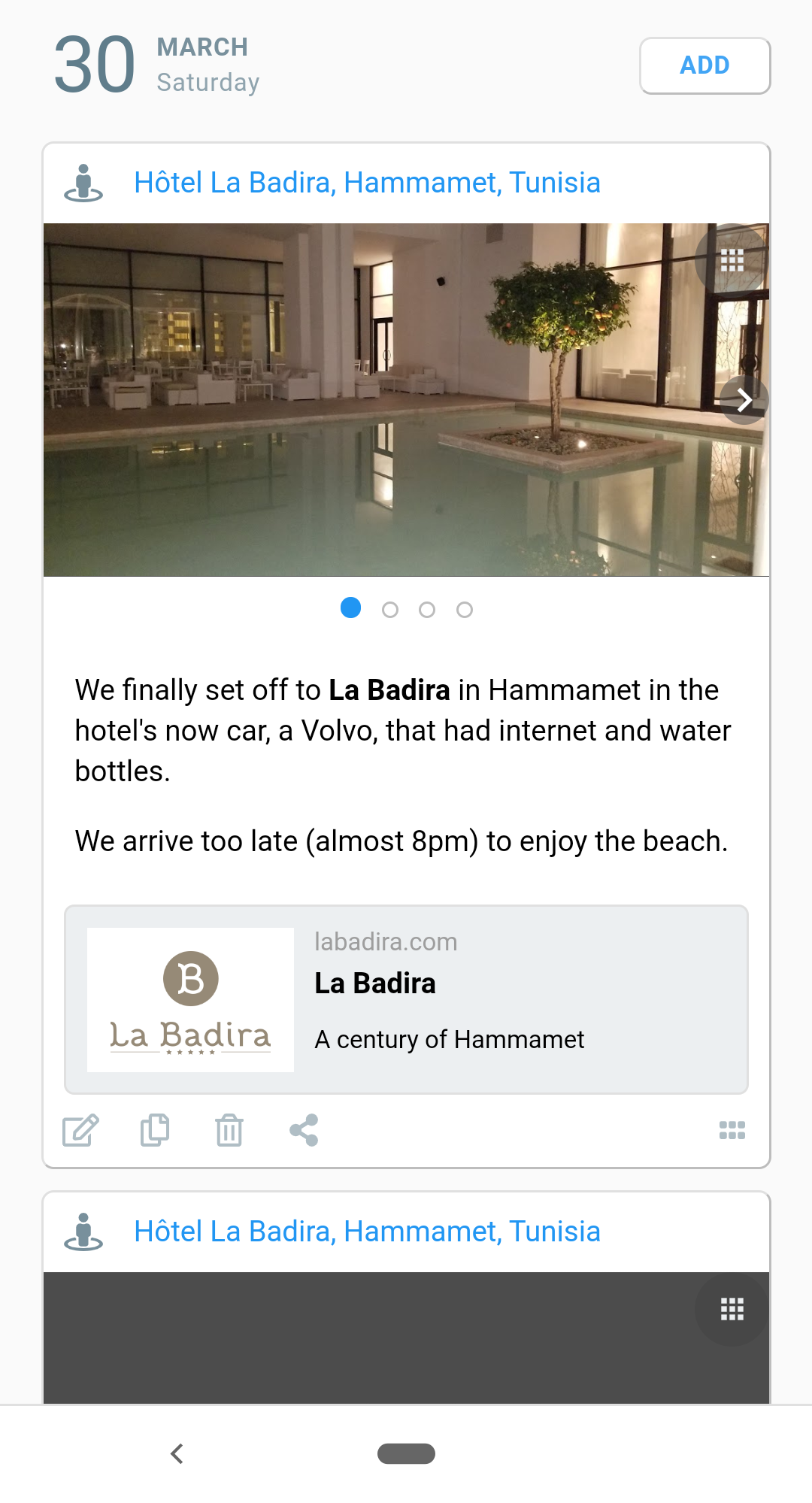Tap the home pill in the navigation bar
812x1503 pixels.
[x=406, y=1453]
